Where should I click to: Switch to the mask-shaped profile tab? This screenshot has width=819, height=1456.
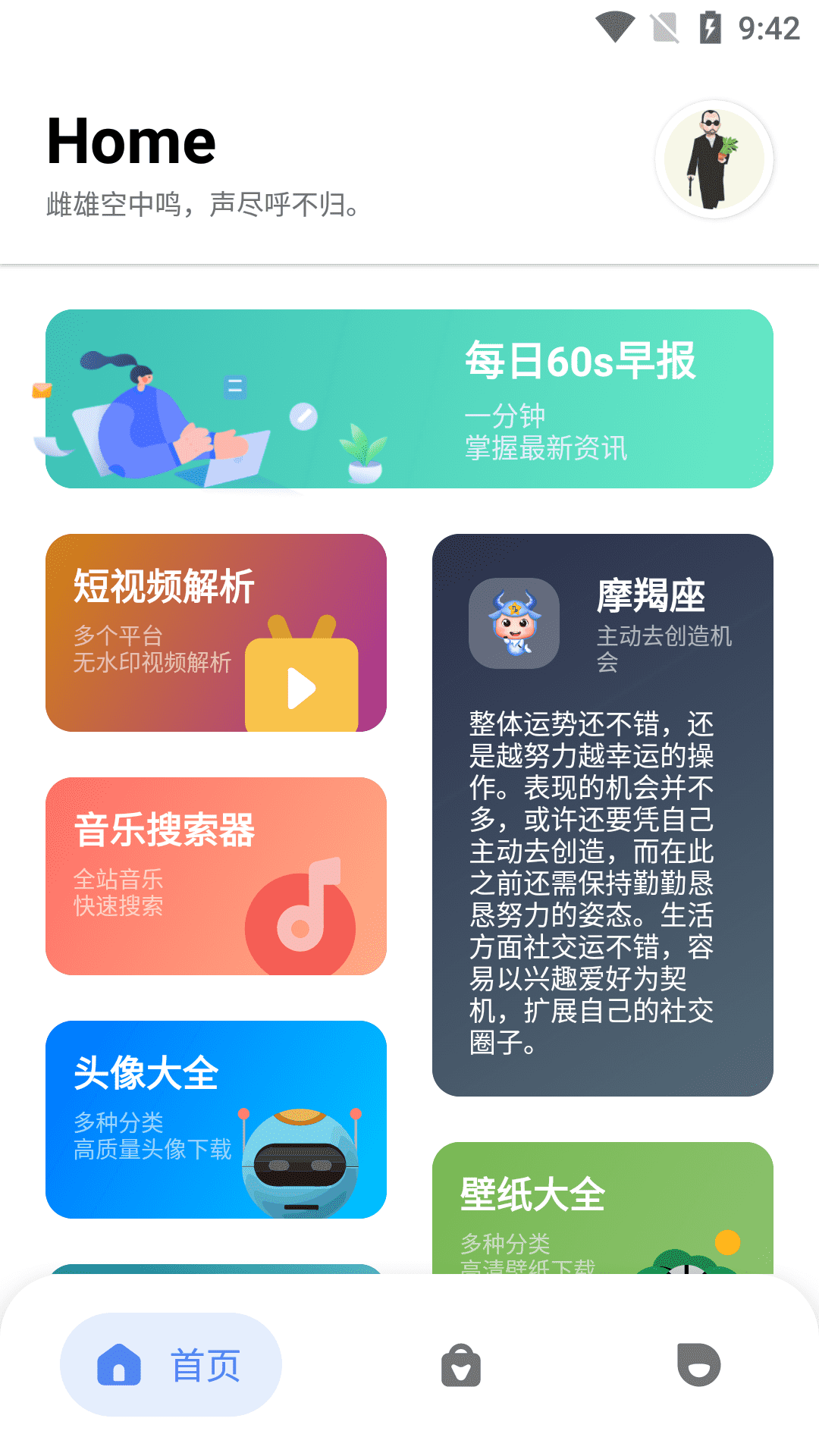(x=698, y=1365)
